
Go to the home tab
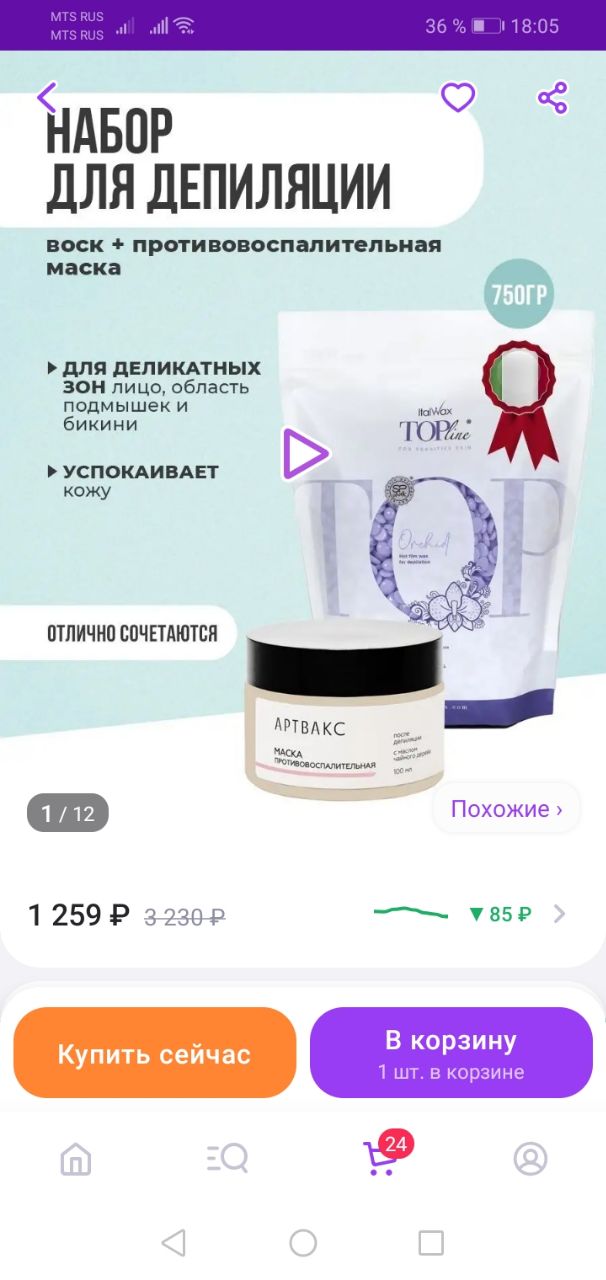76,1159
